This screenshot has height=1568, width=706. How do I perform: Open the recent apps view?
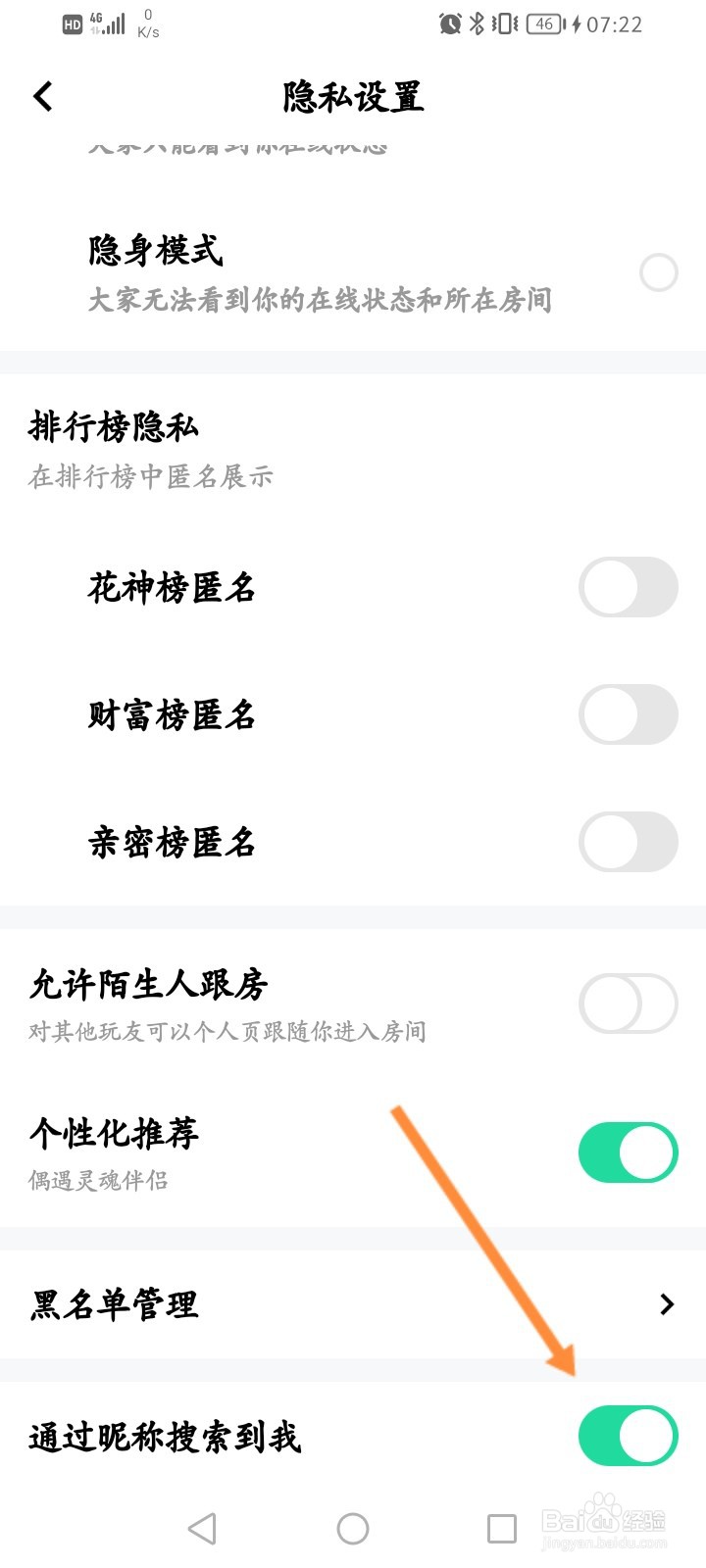pyautogui.click(x=501, y=1528)
